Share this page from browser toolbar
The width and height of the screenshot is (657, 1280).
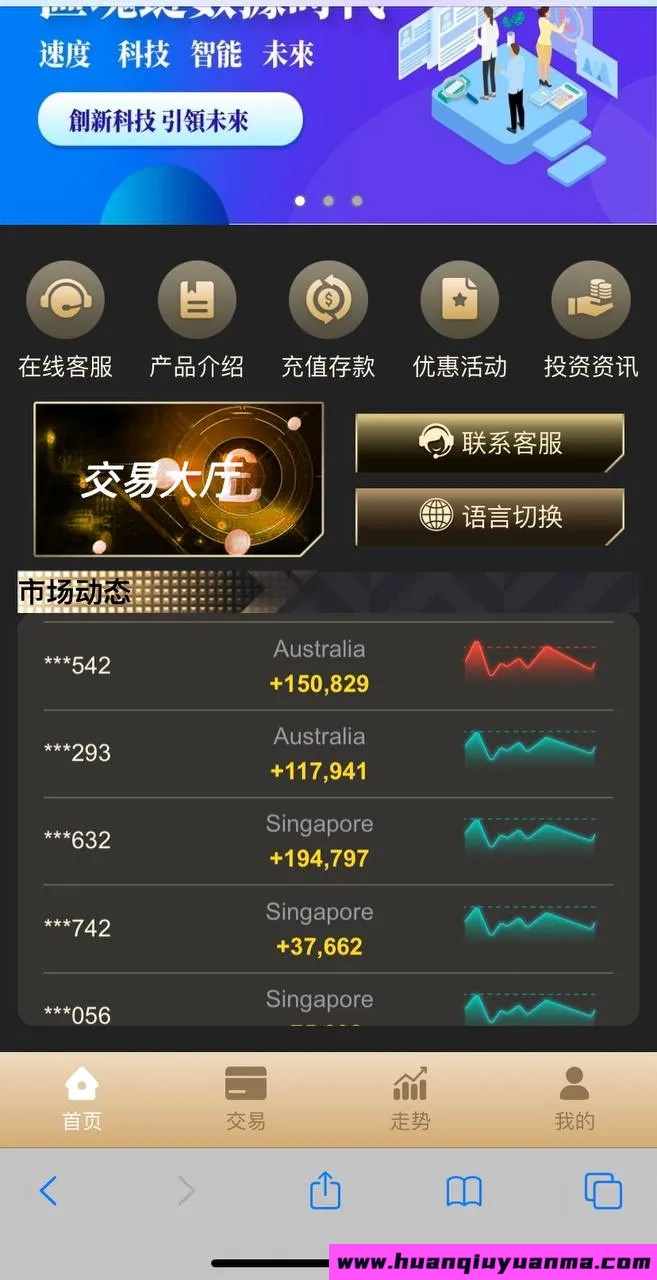point(325,1191)
